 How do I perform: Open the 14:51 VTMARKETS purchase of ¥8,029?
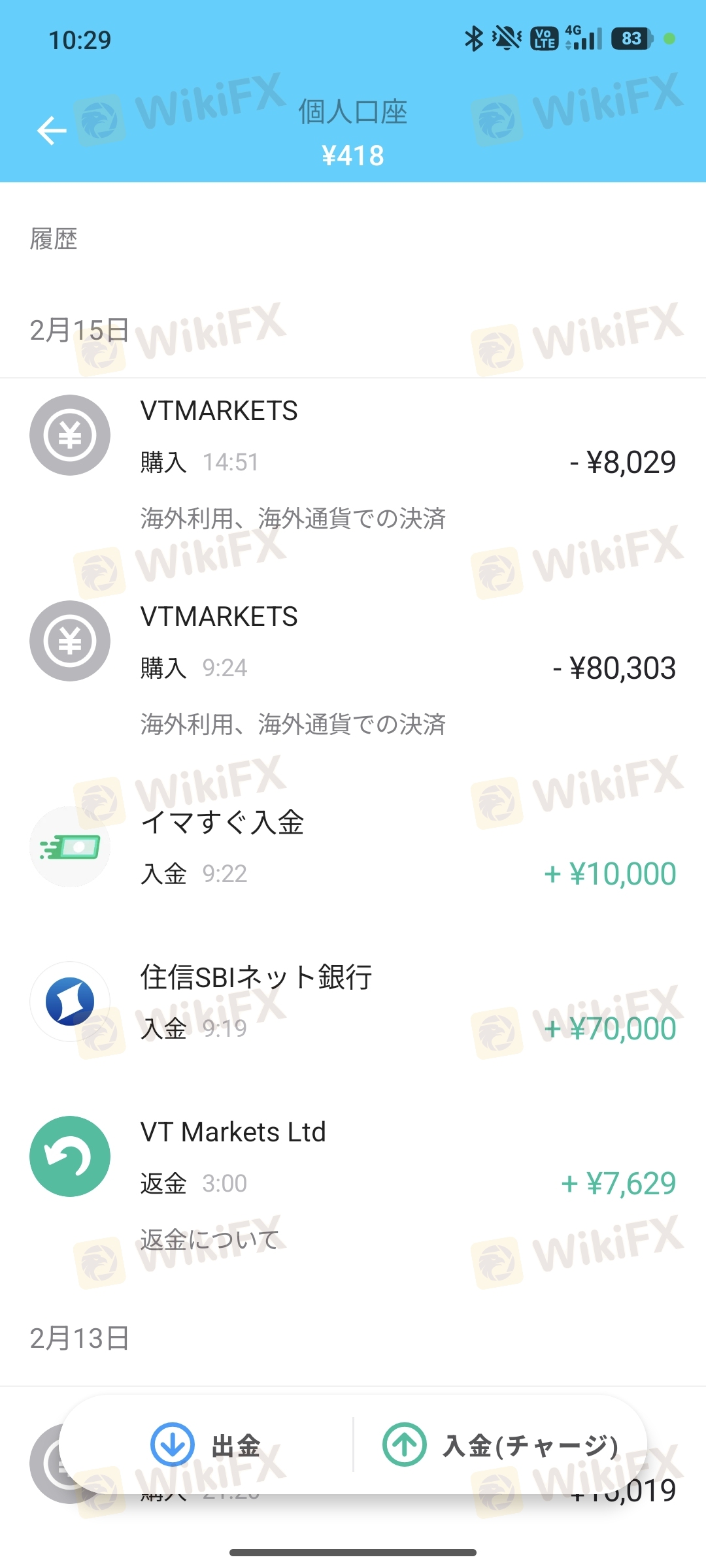[353, 463]
